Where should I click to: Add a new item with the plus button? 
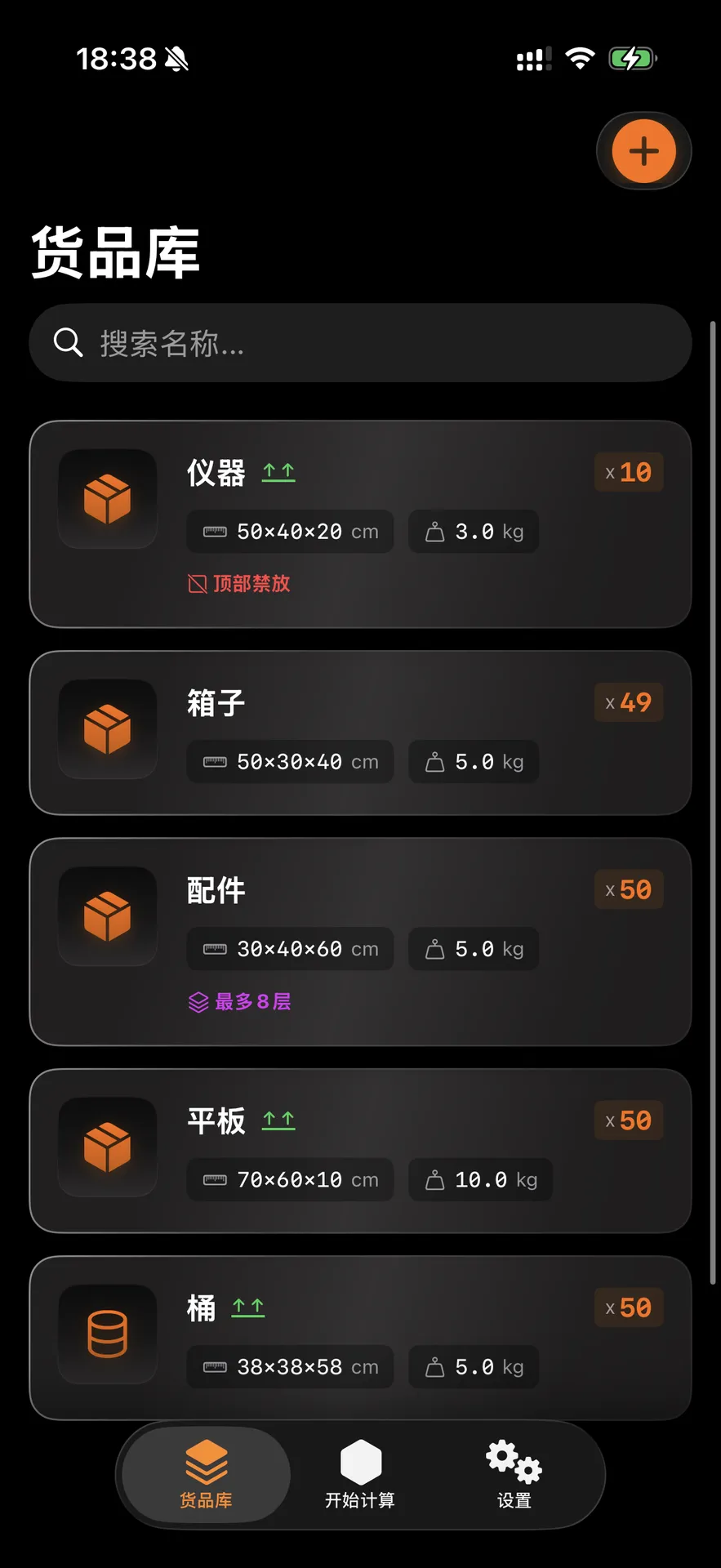[x=643, y=151]
